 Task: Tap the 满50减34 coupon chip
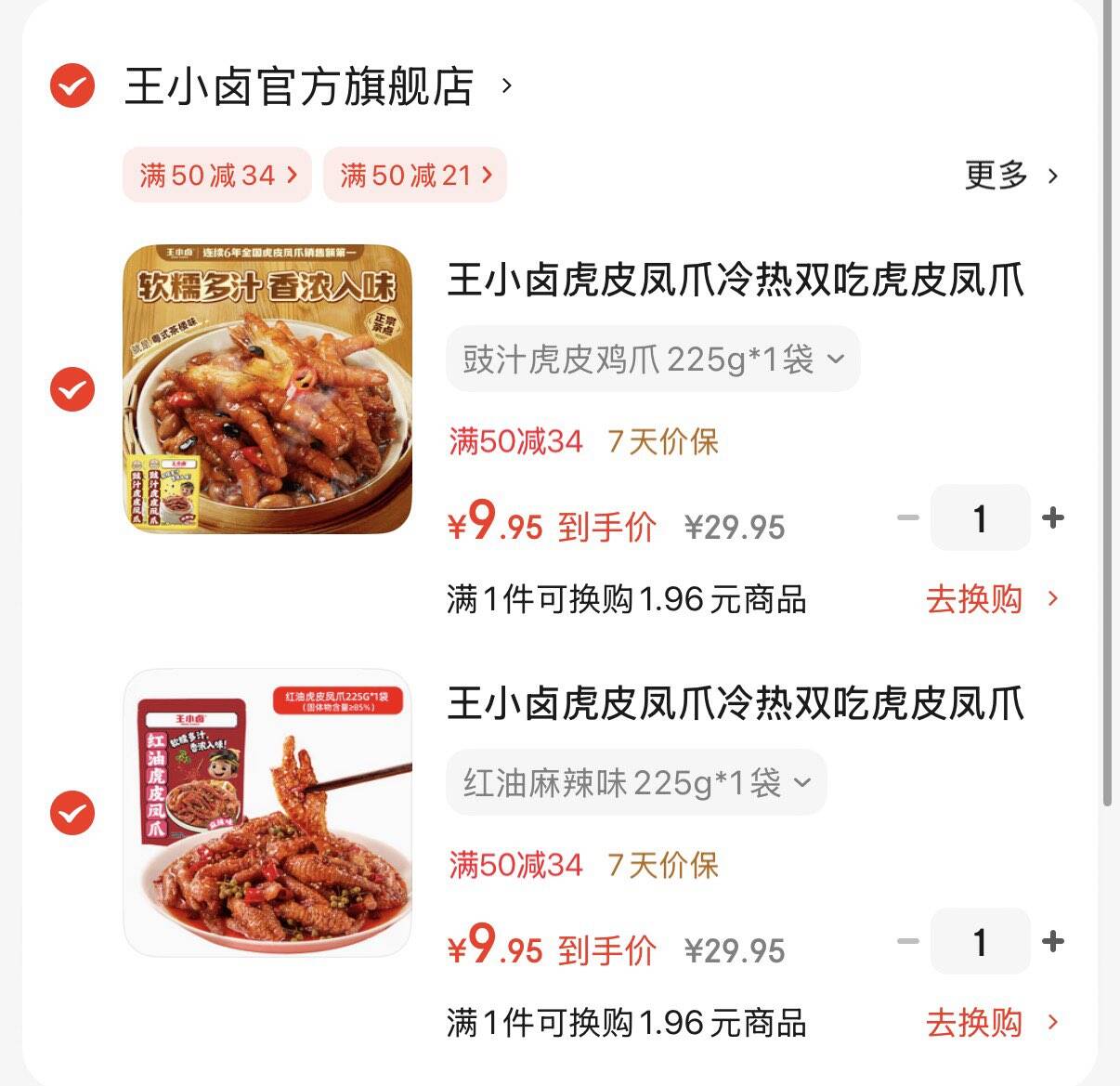click(217, 175)
